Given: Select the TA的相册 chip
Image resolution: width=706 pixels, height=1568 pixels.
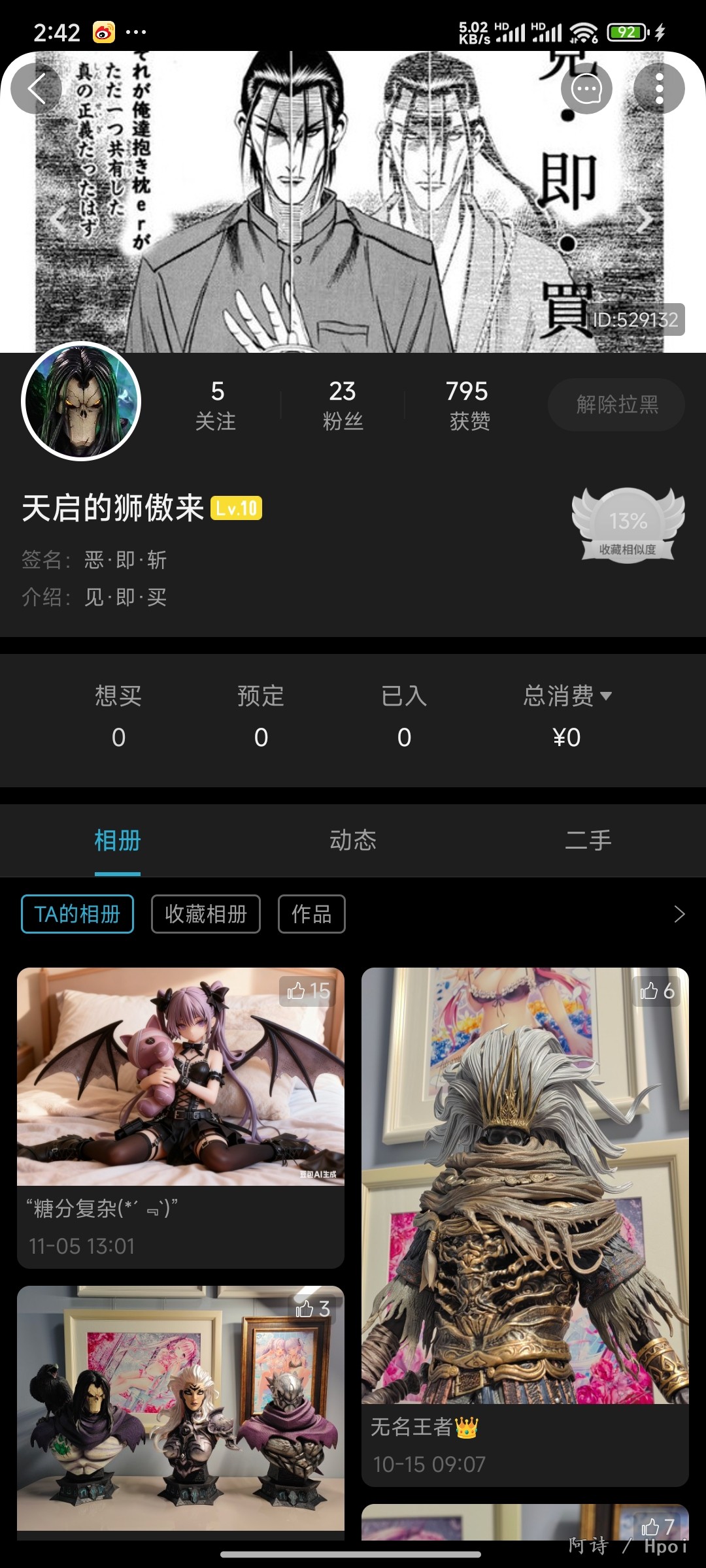Looking at the screenshot, I should point(77,914).
